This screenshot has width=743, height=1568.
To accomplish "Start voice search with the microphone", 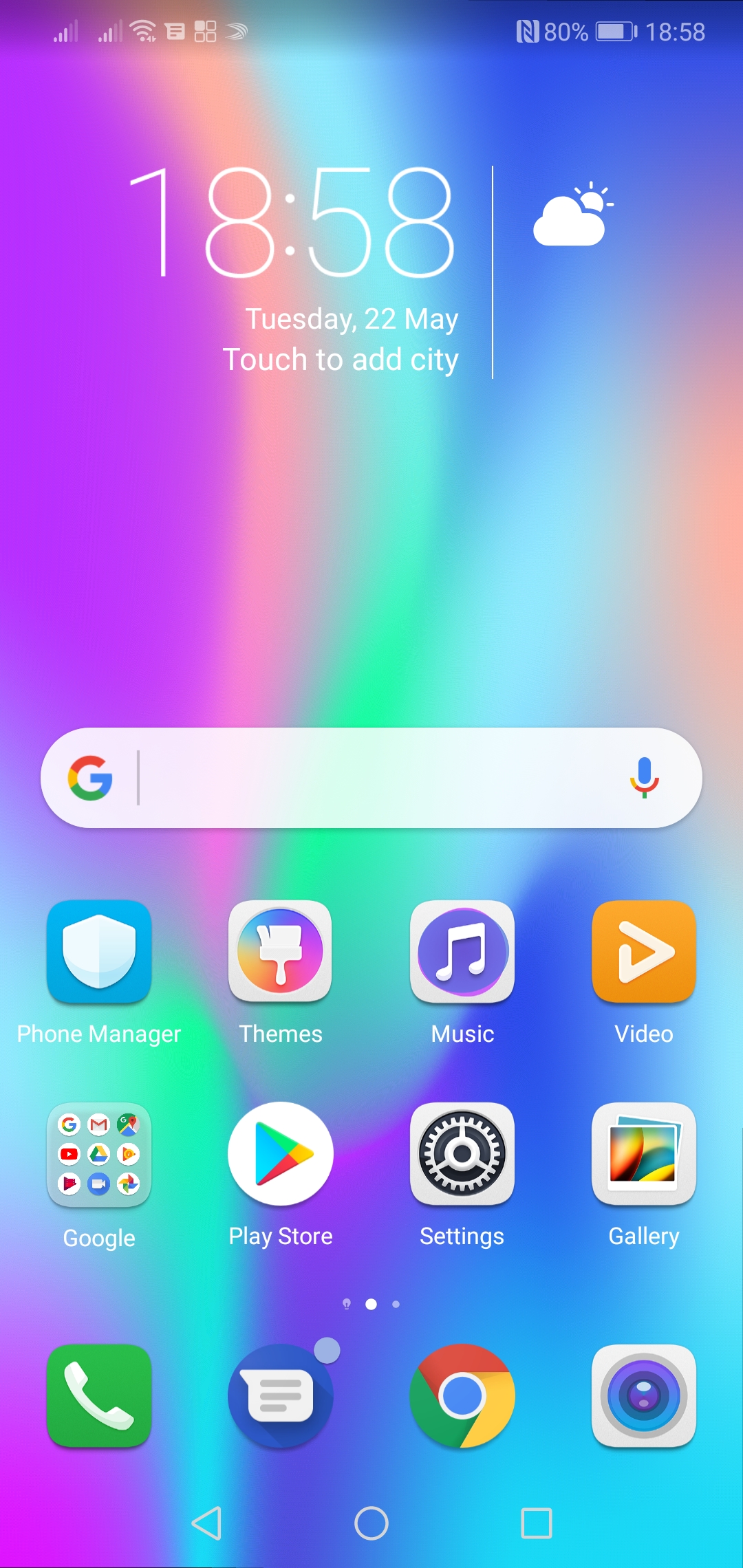I will point(645,778).
